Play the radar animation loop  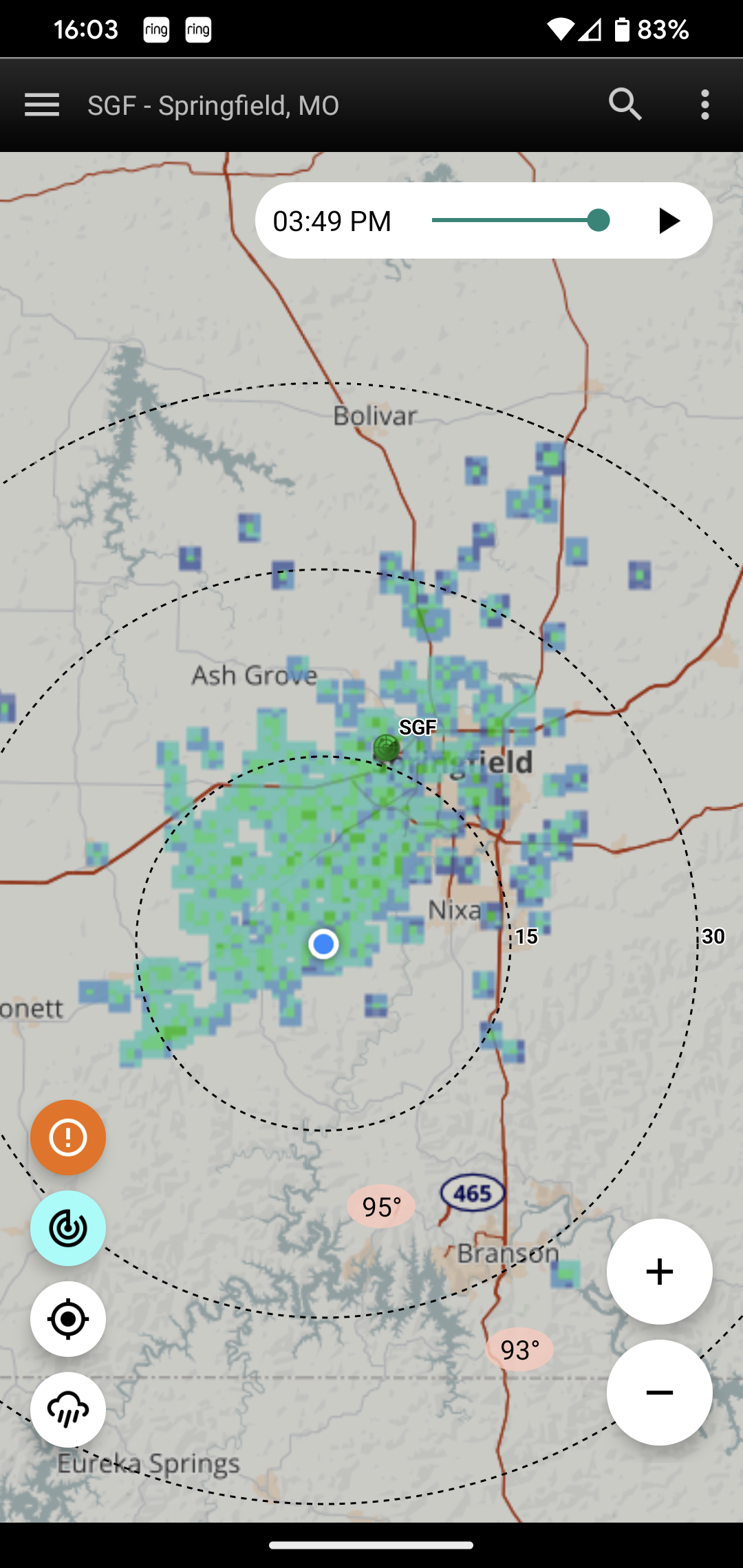click(x=669, y=221)
